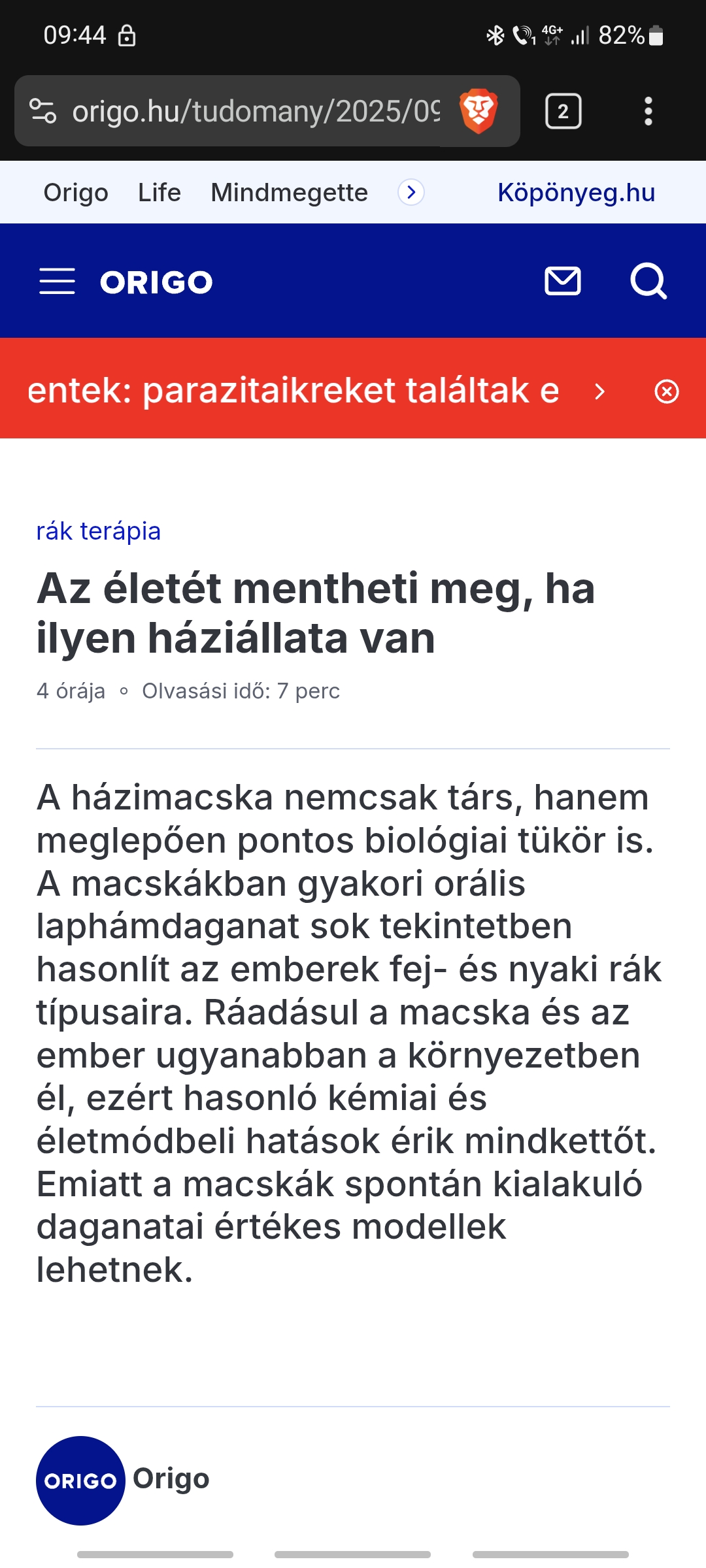Open site settings icon in address bar
The width and height of the screenshot is (706, 1568).
click(43, 111)
